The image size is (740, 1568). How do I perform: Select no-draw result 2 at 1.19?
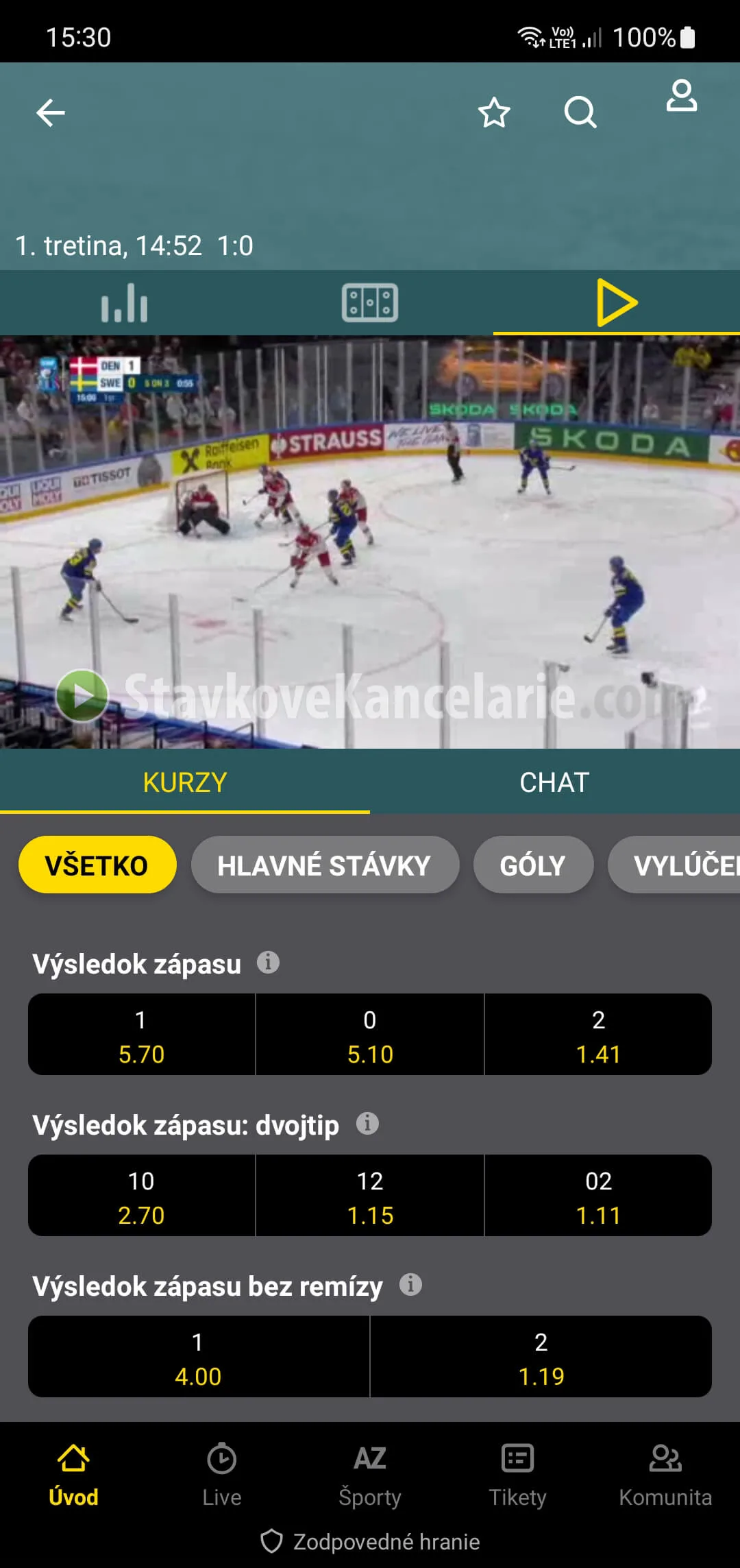click(541, 1357)
